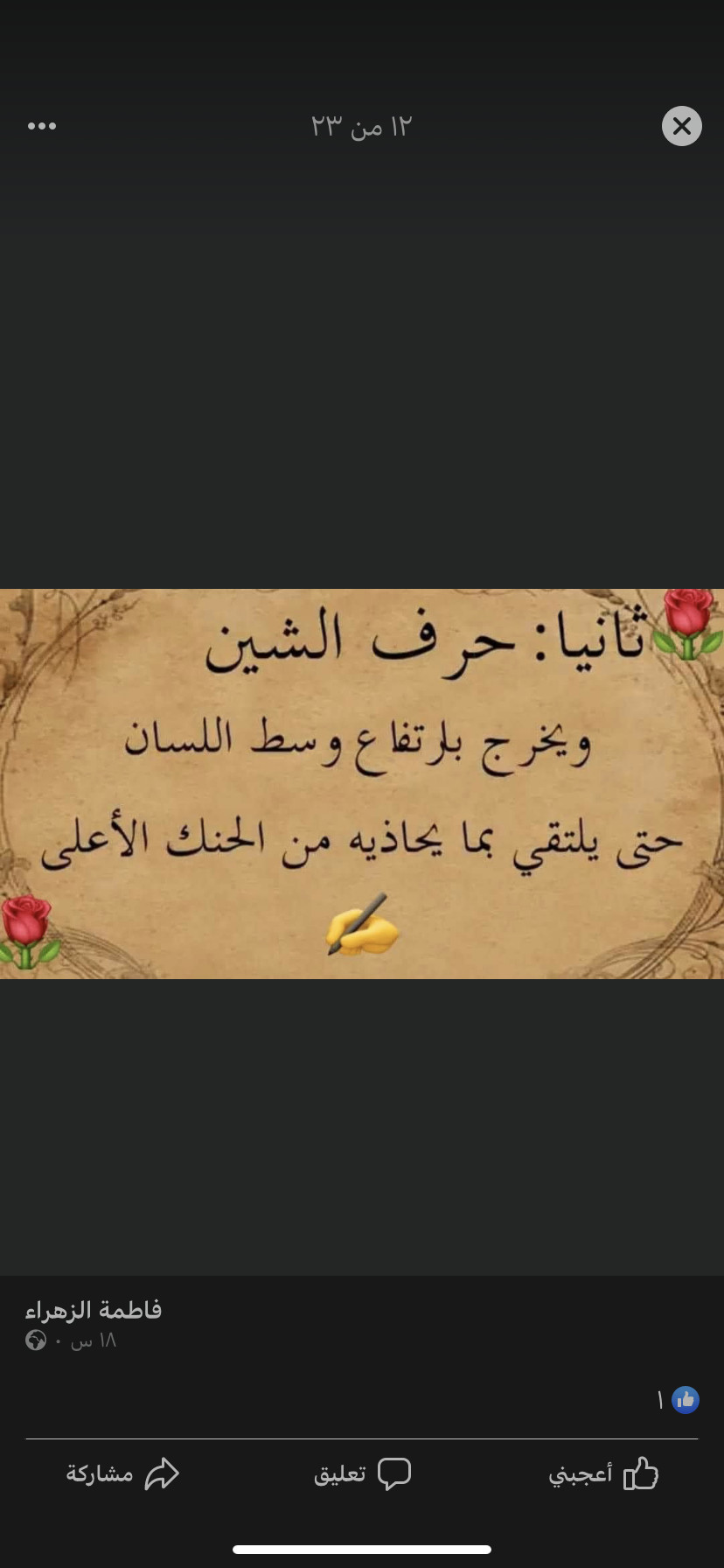The height and width of the screenshot is (1568, 724).
Task: Open the three-dot options menu
Action: (x=42, y=126)
